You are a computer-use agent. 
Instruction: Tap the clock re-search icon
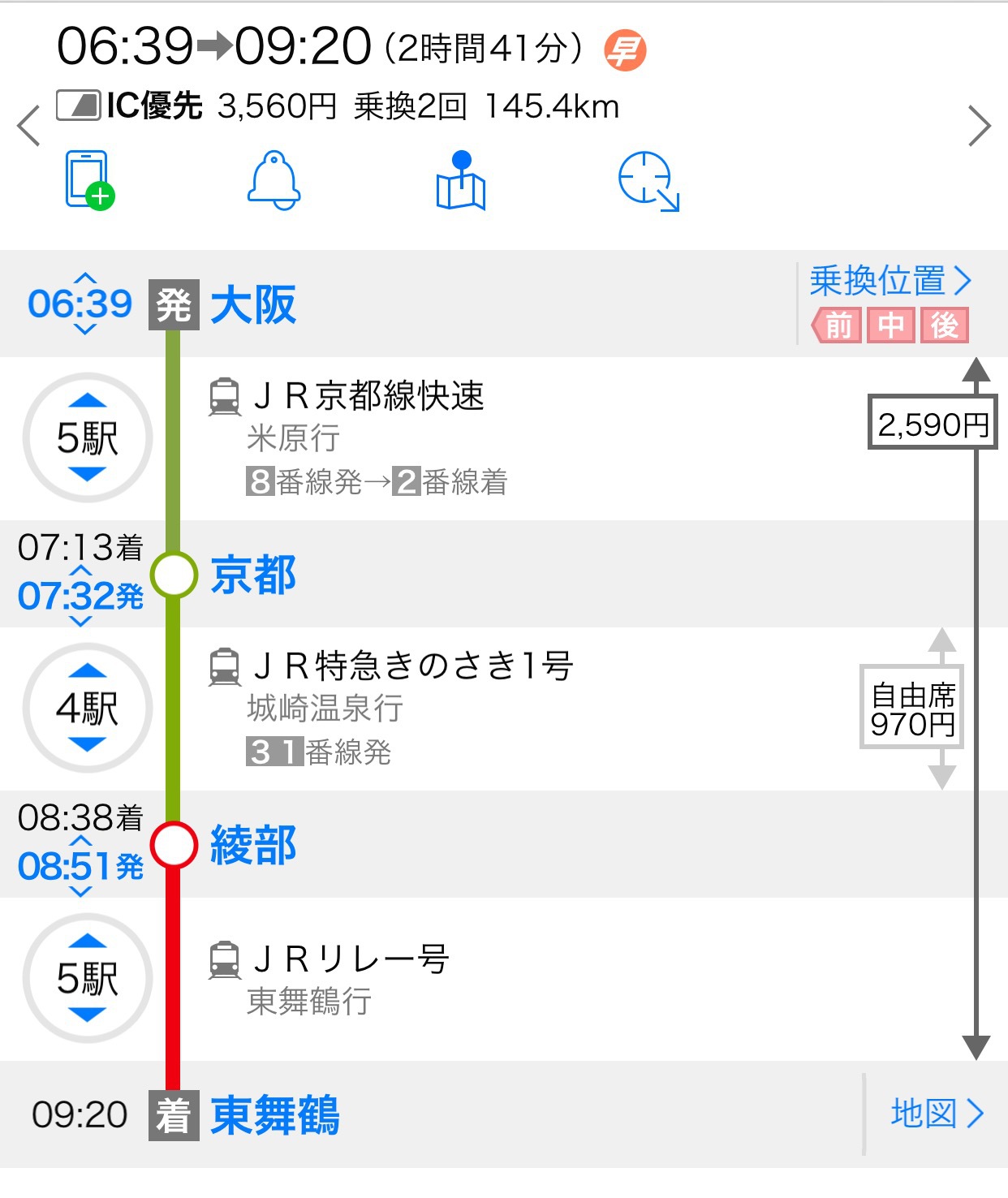pyautogui.click(x=648, y=180)
